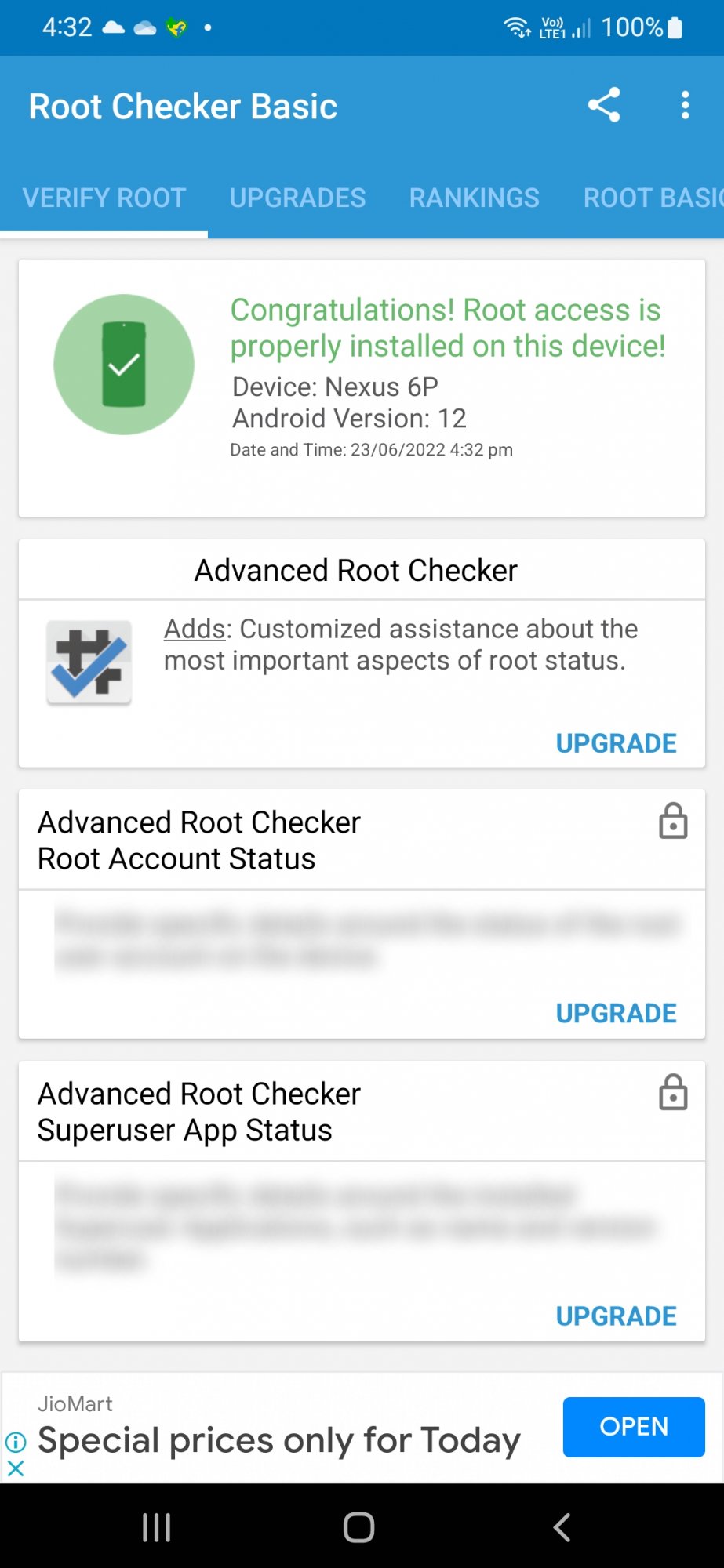The image size is (724, 1568).
Task: Tap the green root verification icon
Action: (x=124, y=365)
